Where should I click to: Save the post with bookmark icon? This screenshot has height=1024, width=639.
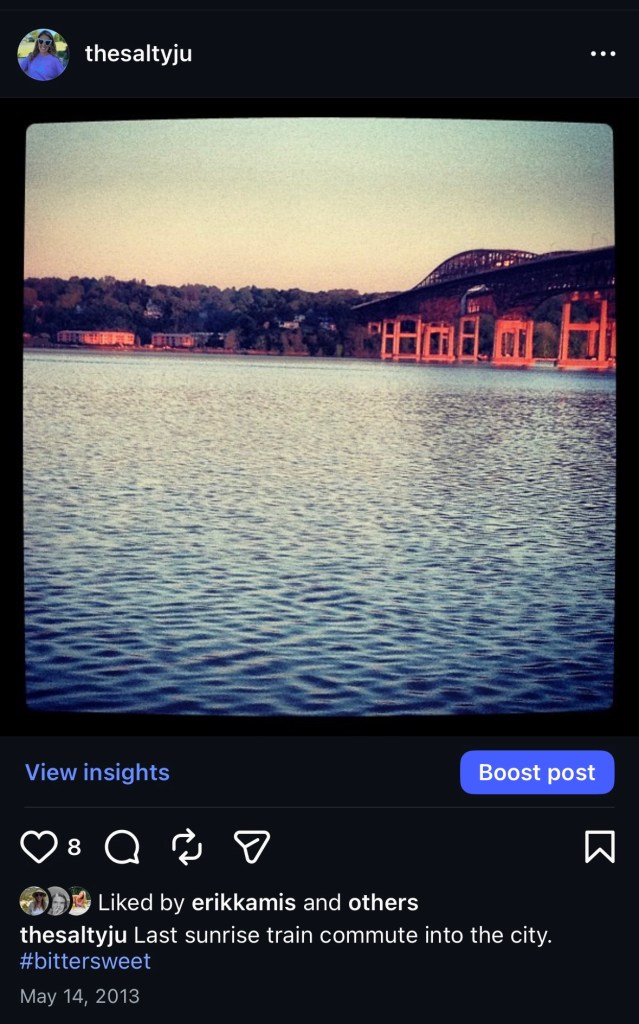click(x=599, y=847)
